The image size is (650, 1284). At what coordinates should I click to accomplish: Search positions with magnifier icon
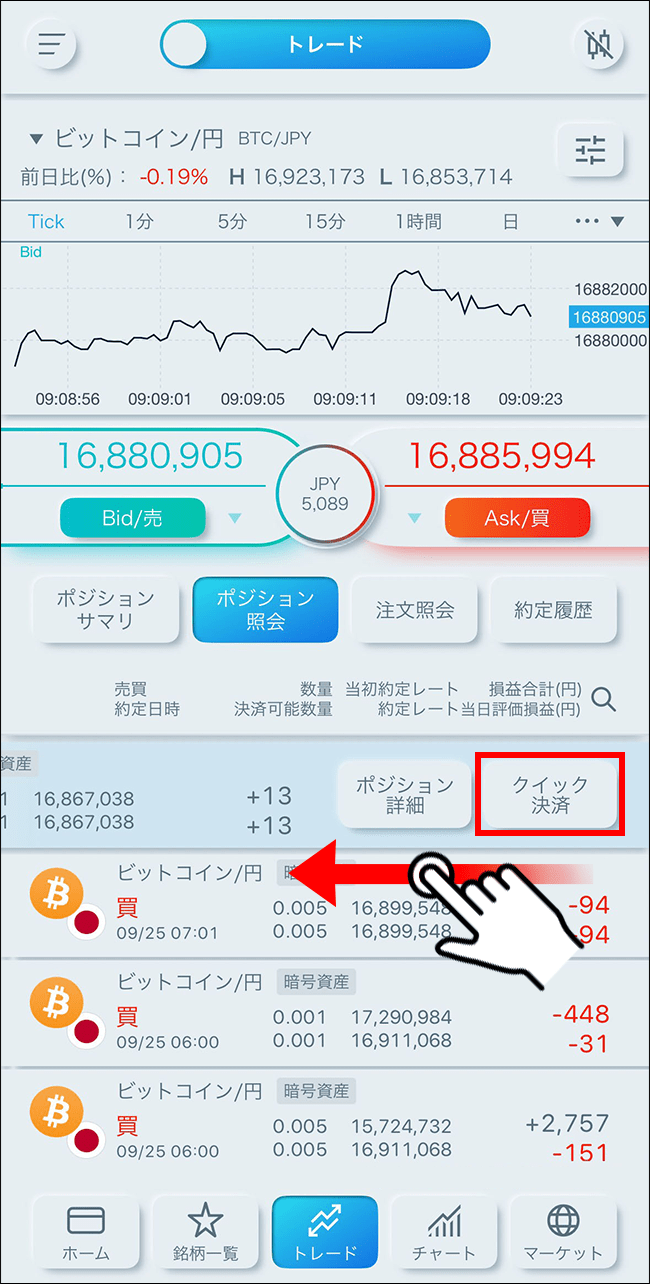click(x=604, y=699)
